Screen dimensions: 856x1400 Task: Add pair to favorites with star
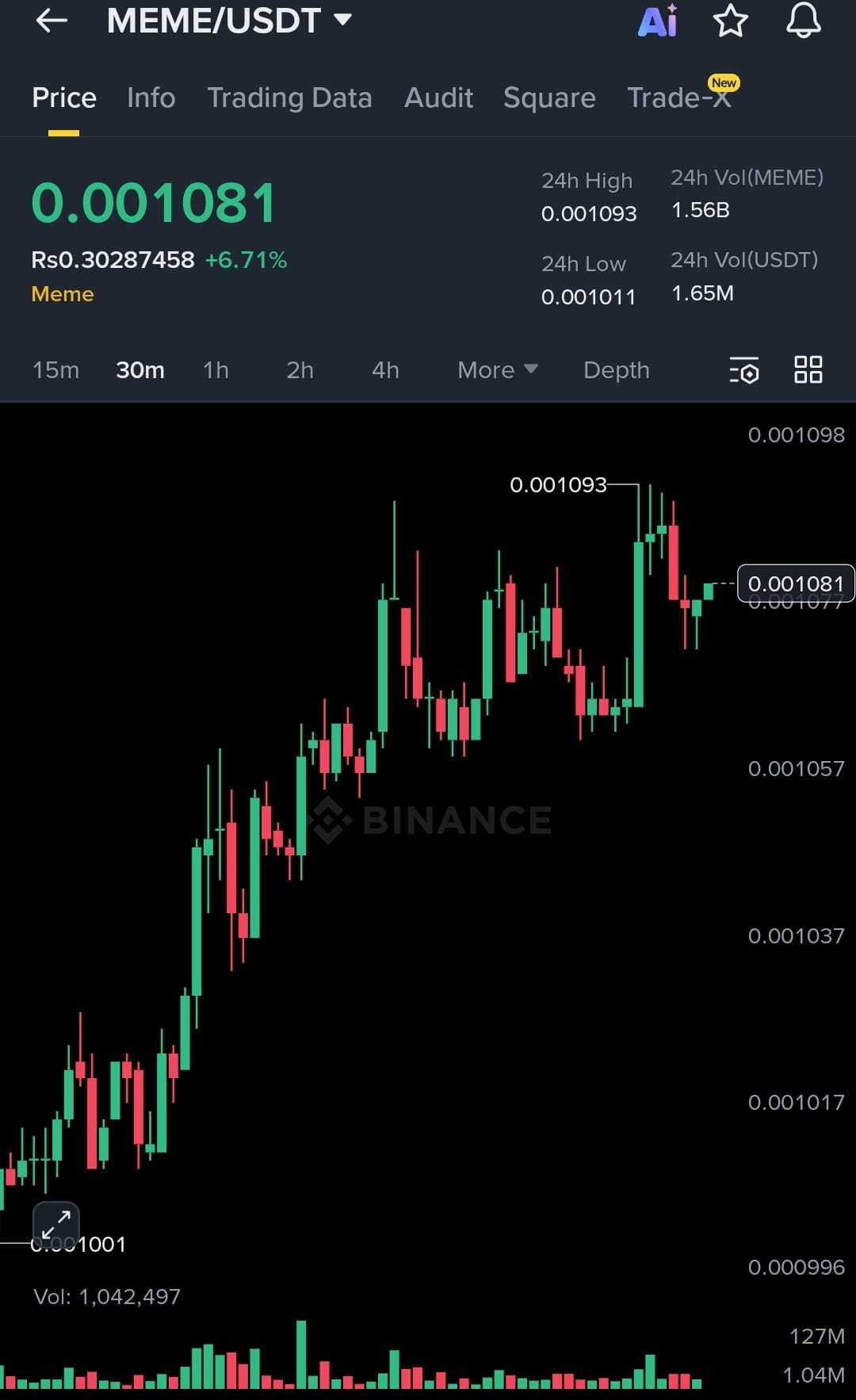pos(730,21)
